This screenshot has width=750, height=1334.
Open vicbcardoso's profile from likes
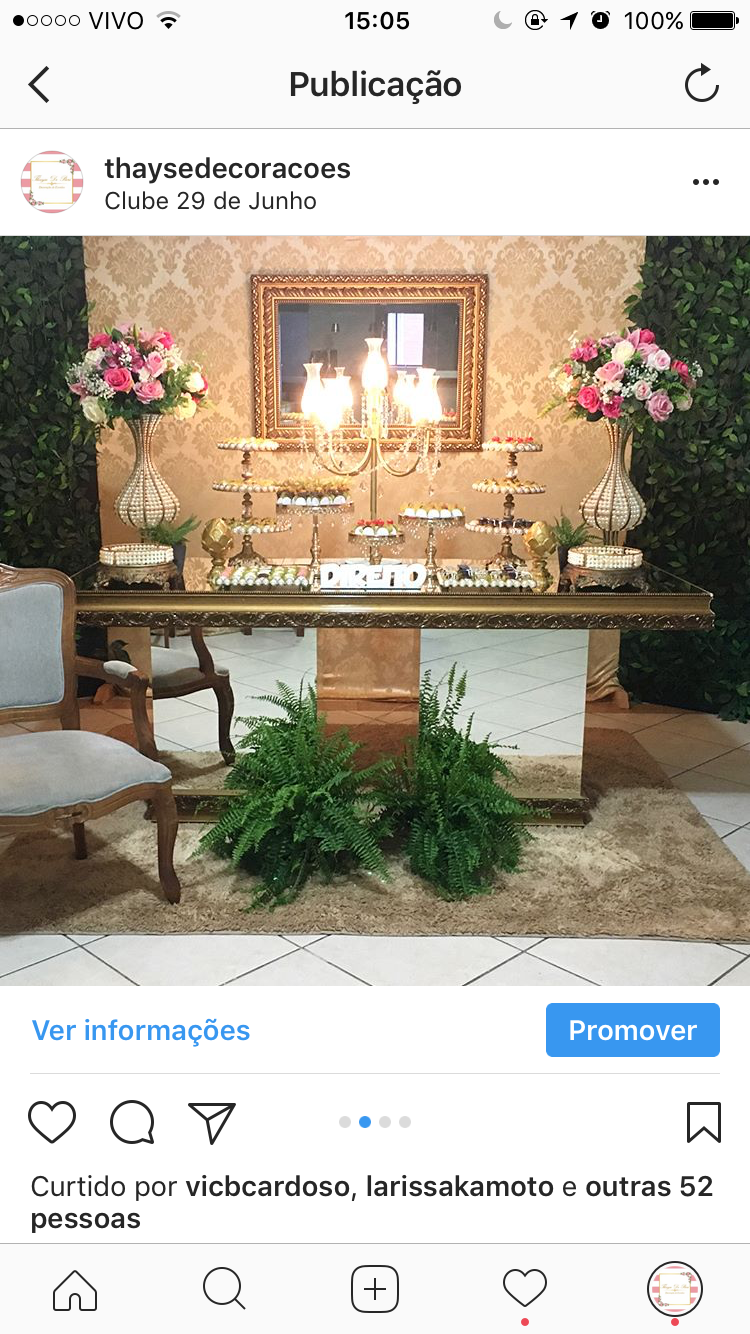268,1187
